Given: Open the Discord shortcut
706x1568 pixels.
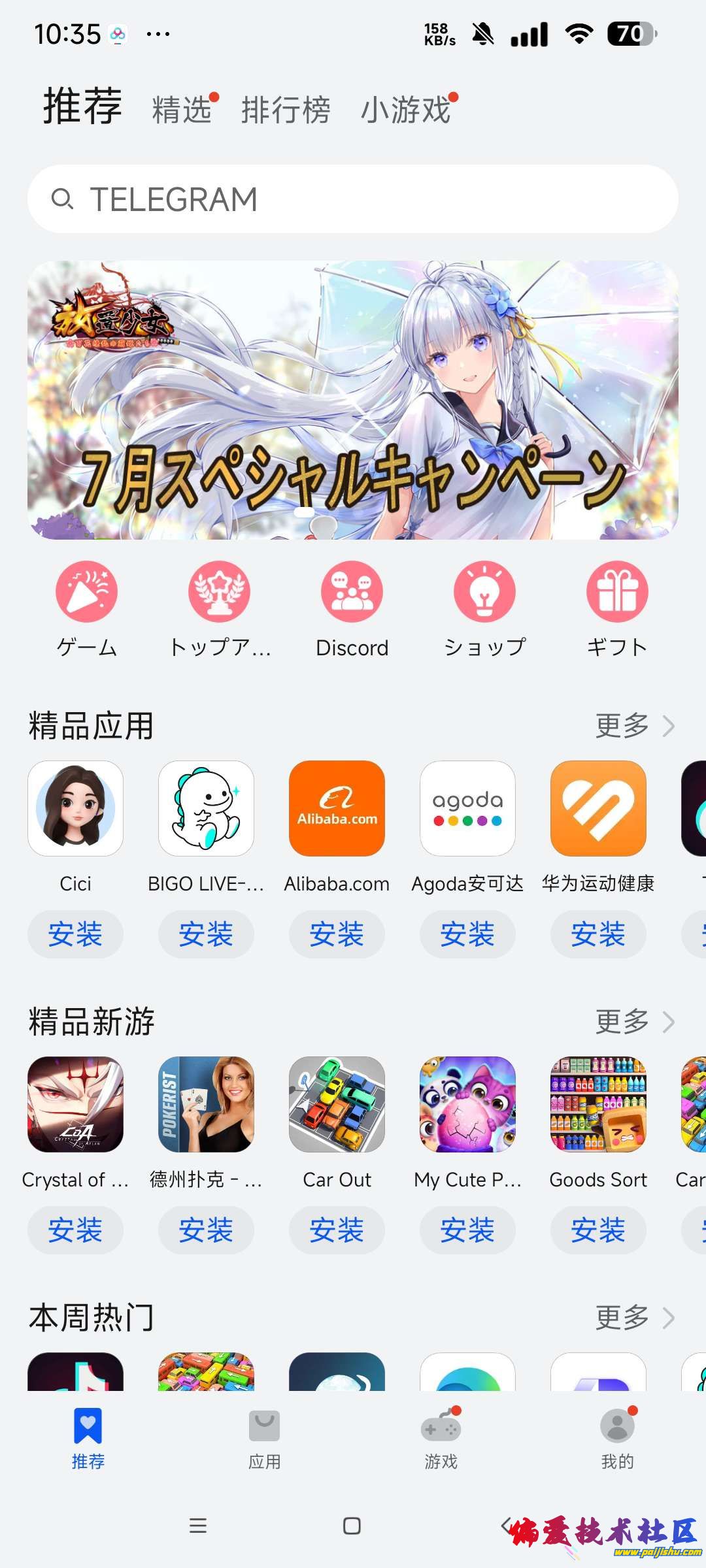Looking at the screenshot, I should [352, 608].
